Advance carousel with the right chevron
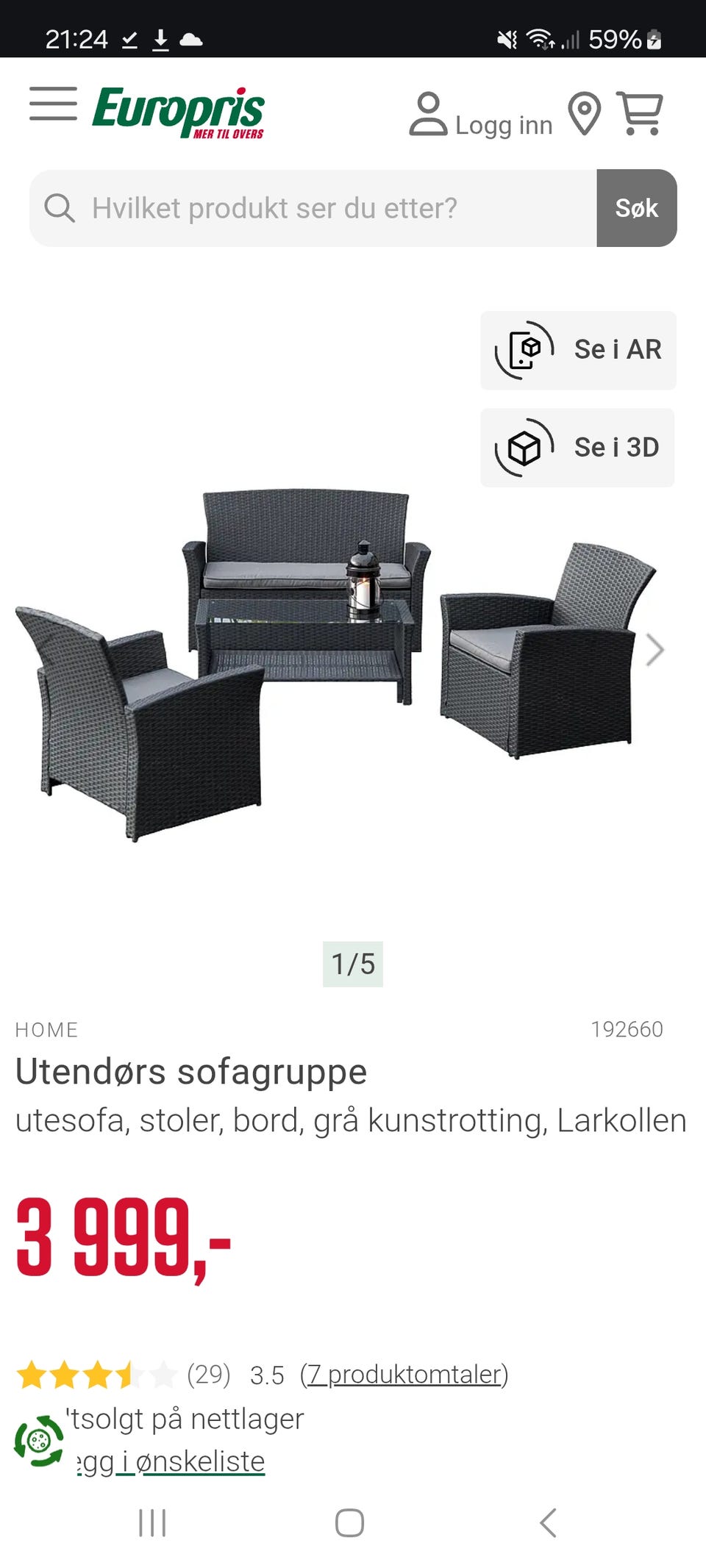 [655, 649]
